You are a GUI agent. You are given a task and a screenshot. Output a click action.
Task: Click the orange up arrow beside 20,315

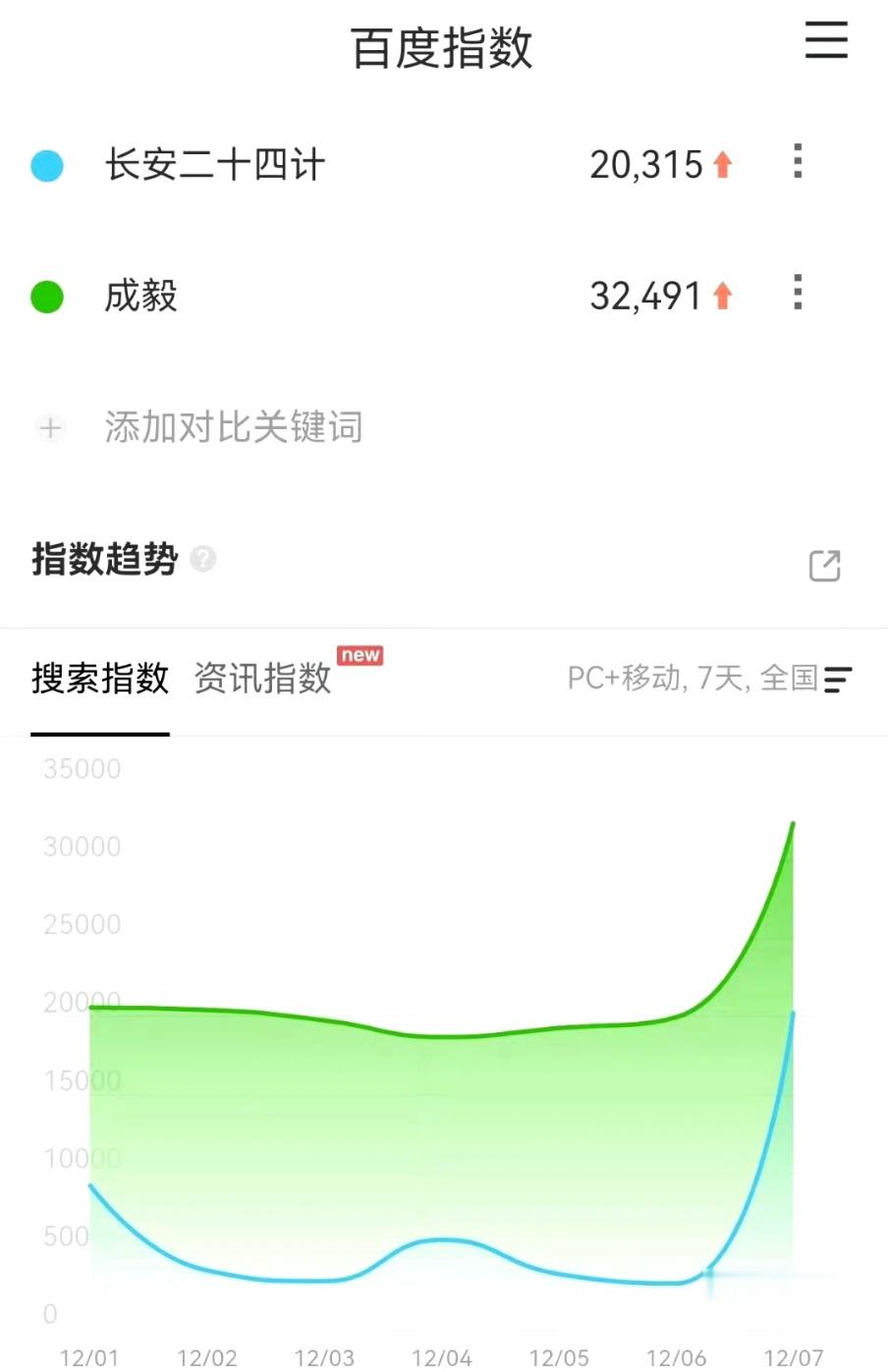[721, 163]
